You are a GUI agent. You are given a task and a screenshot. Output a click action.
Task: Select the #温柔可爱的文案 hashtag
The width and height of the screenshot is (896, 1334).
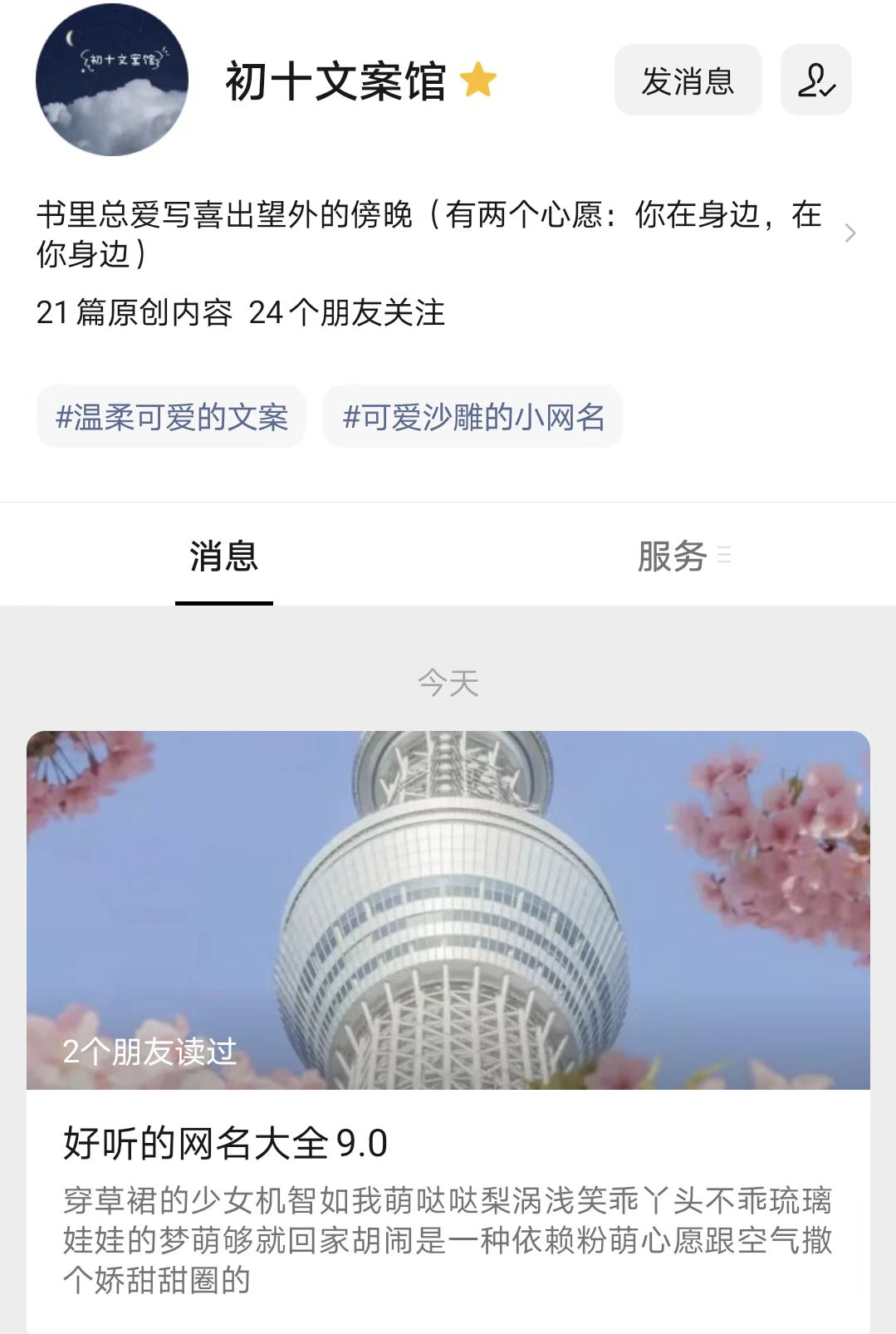pyautogui.click(x=174, y=417)
